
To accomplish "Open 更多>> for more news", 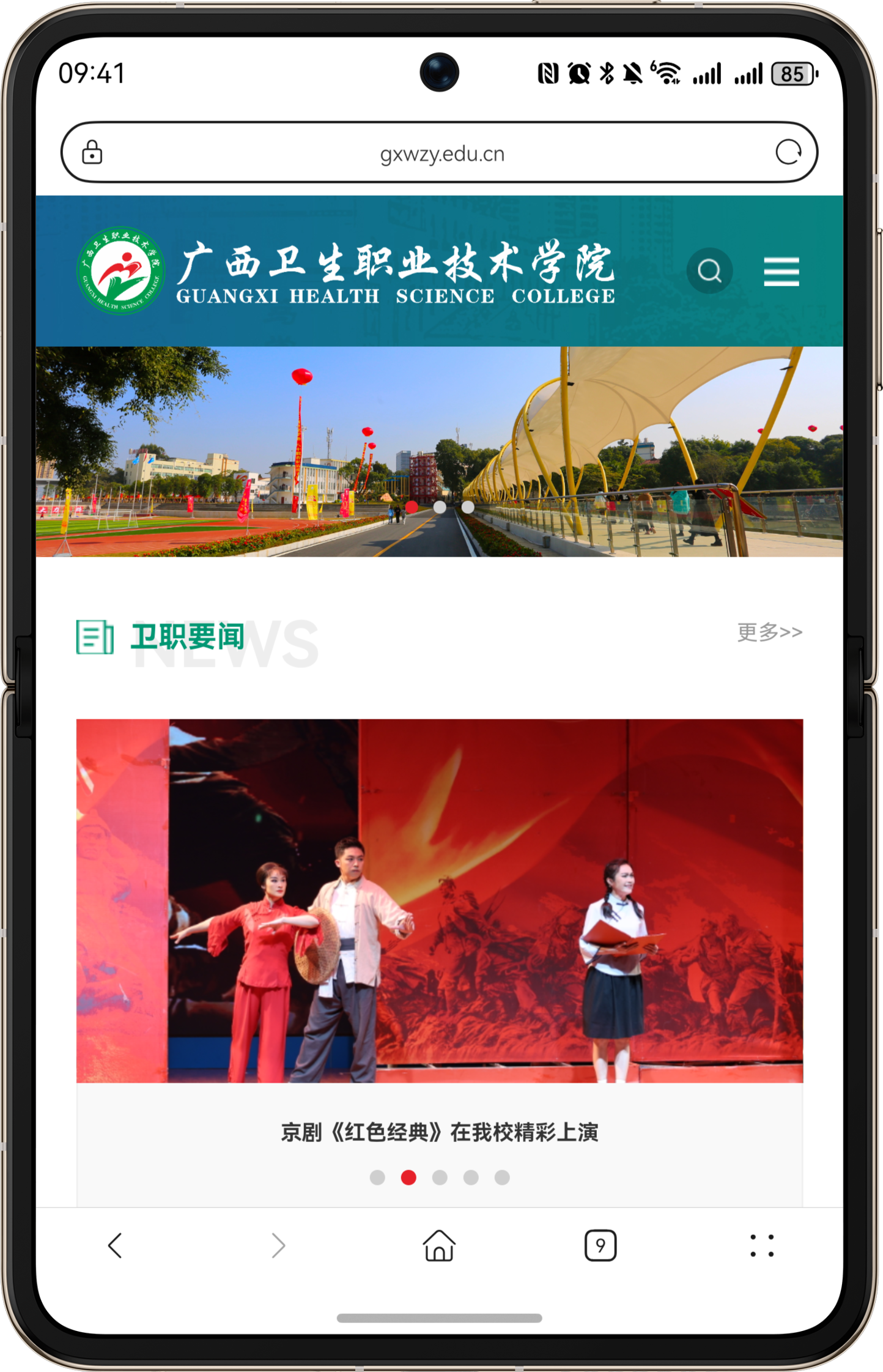I will coord(769,632).
